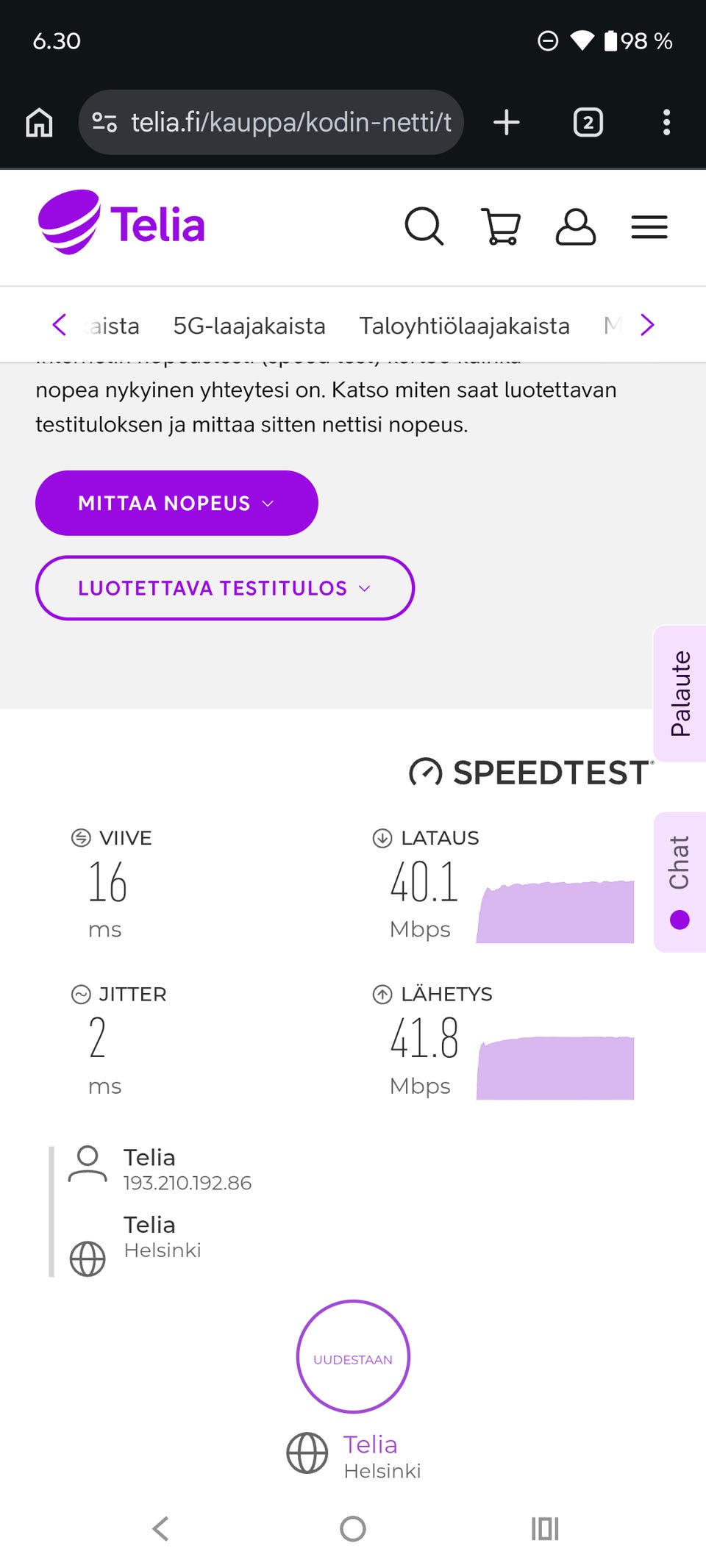Show the open tabs switcher
The width and height of the screenshot is (706, 1568).
point(588,122)
